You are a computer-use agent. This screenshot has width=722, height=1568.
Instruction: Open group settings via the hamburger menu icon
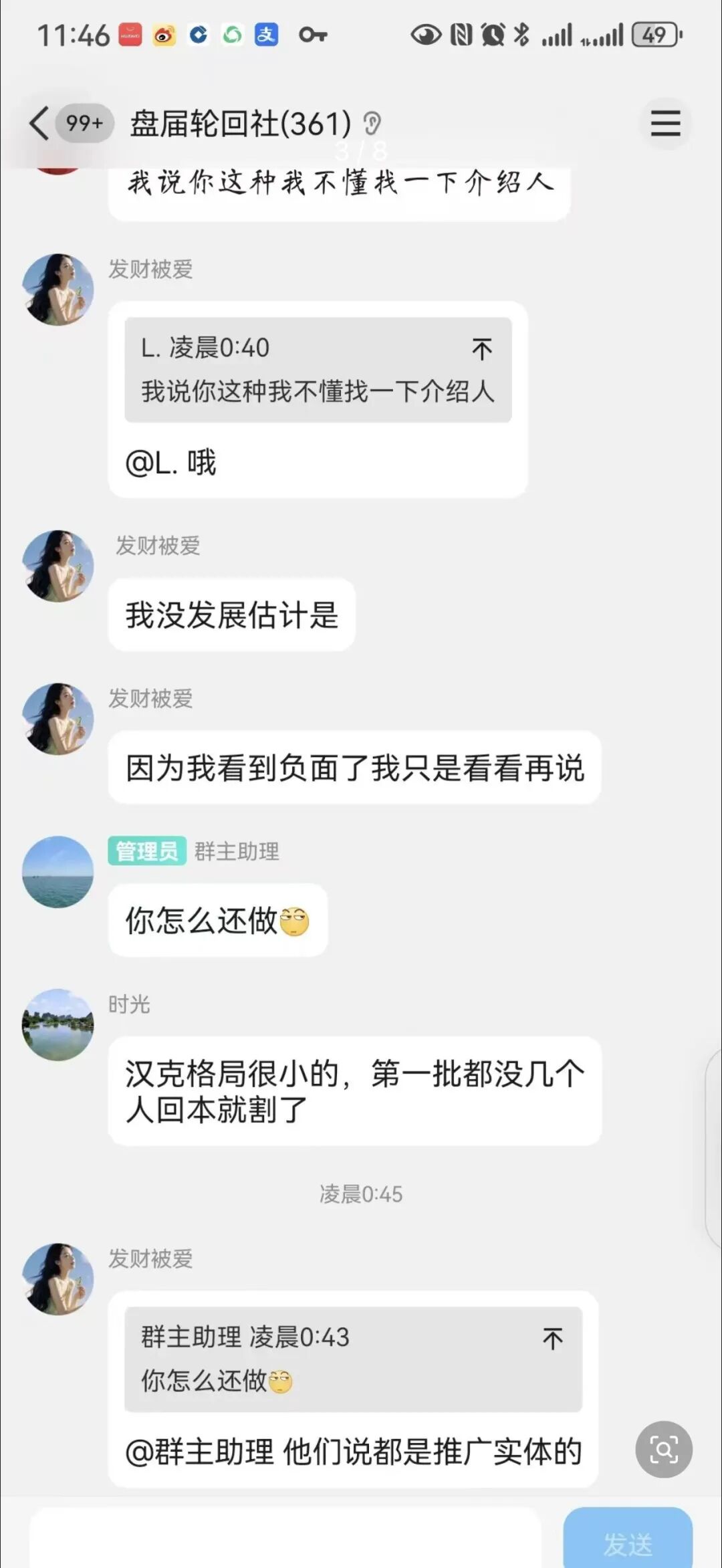(665, 123)
